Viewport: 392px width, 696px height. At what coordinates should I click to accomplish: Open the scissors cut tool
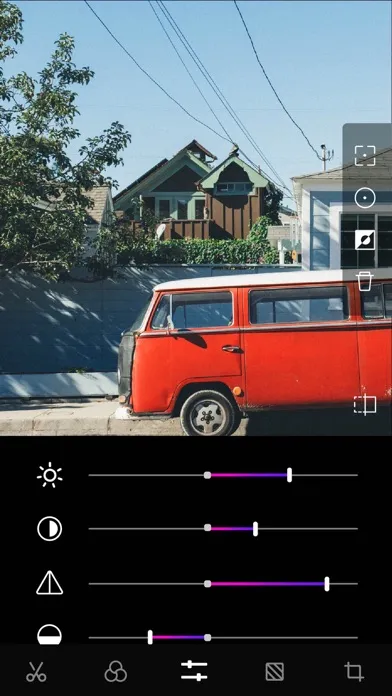click(x=36, y=672)
